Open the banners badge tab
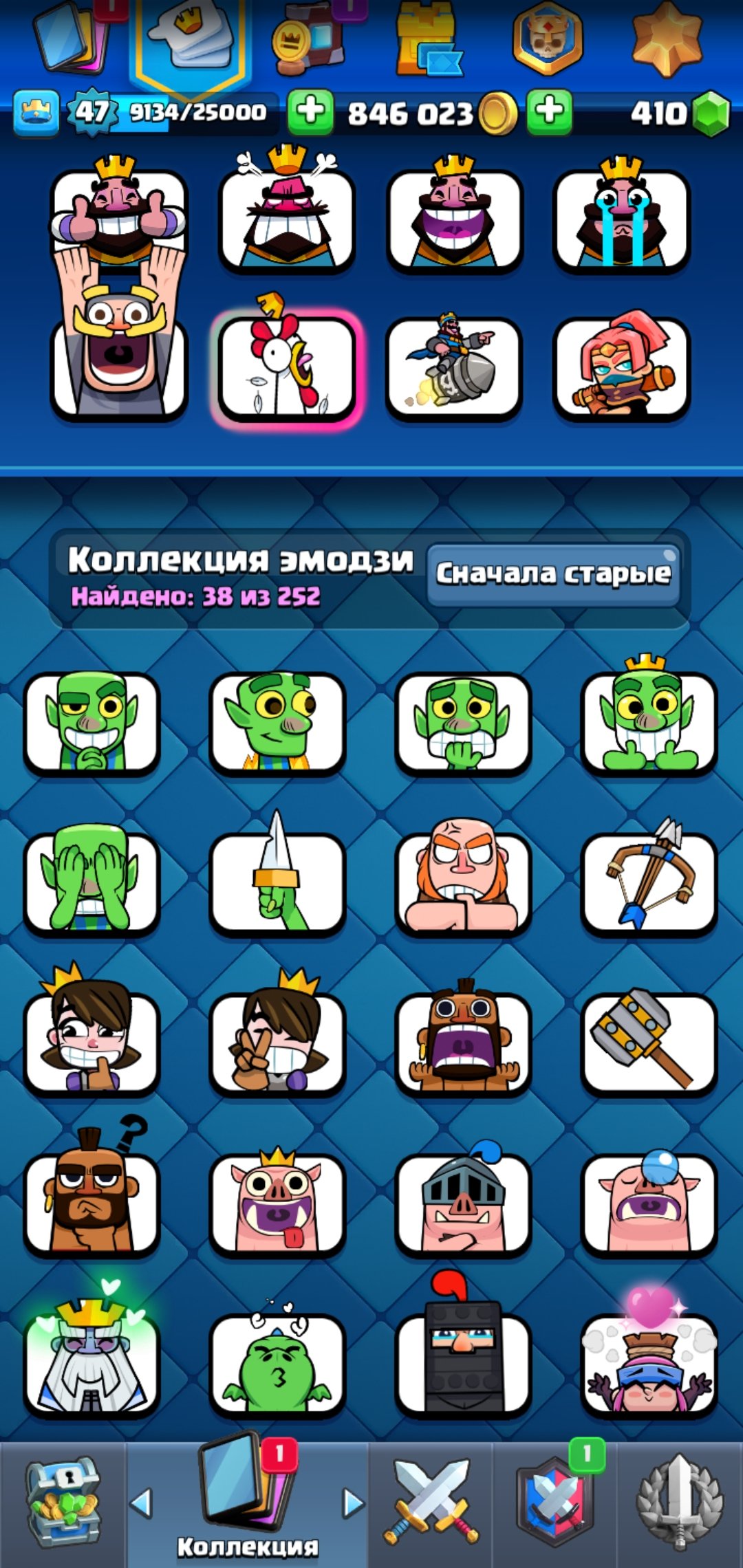 [x=548, y=39]
